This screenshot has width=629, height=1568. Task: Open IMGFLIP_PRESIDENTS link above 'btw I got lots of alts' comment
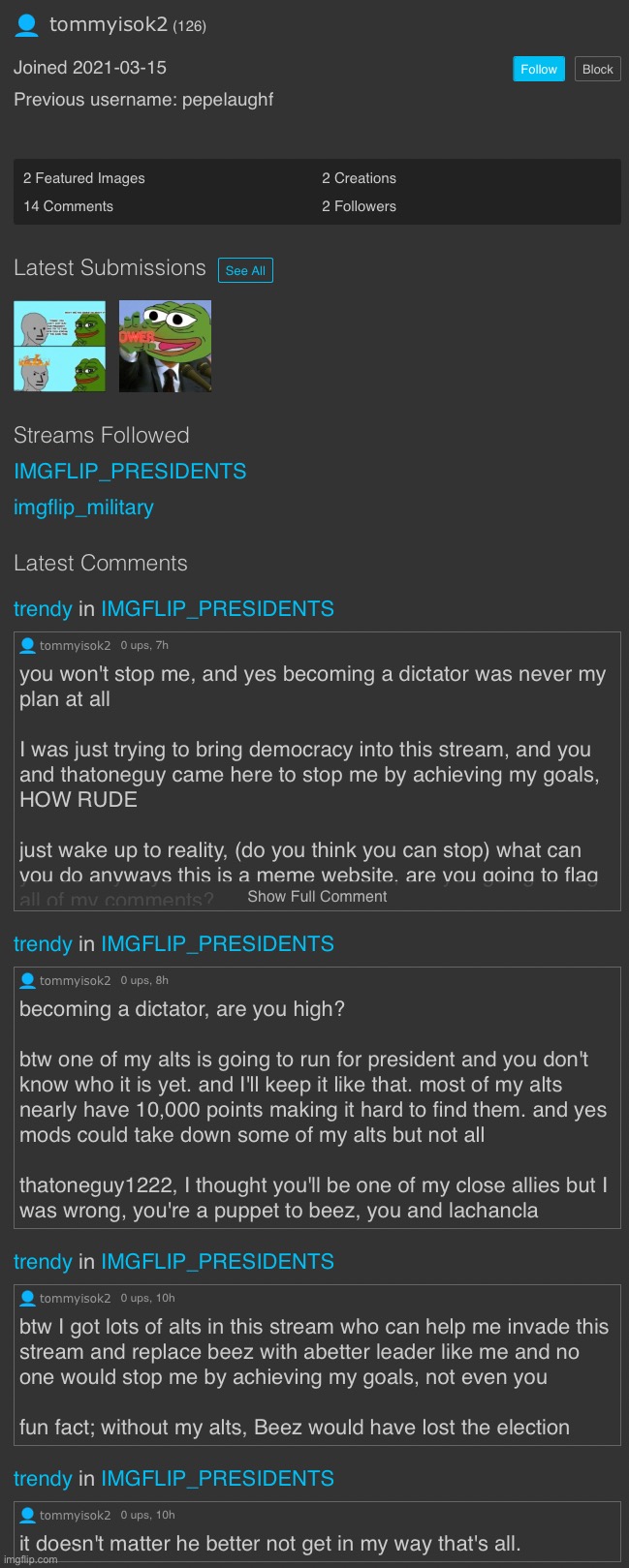(x=217, y=1261)
